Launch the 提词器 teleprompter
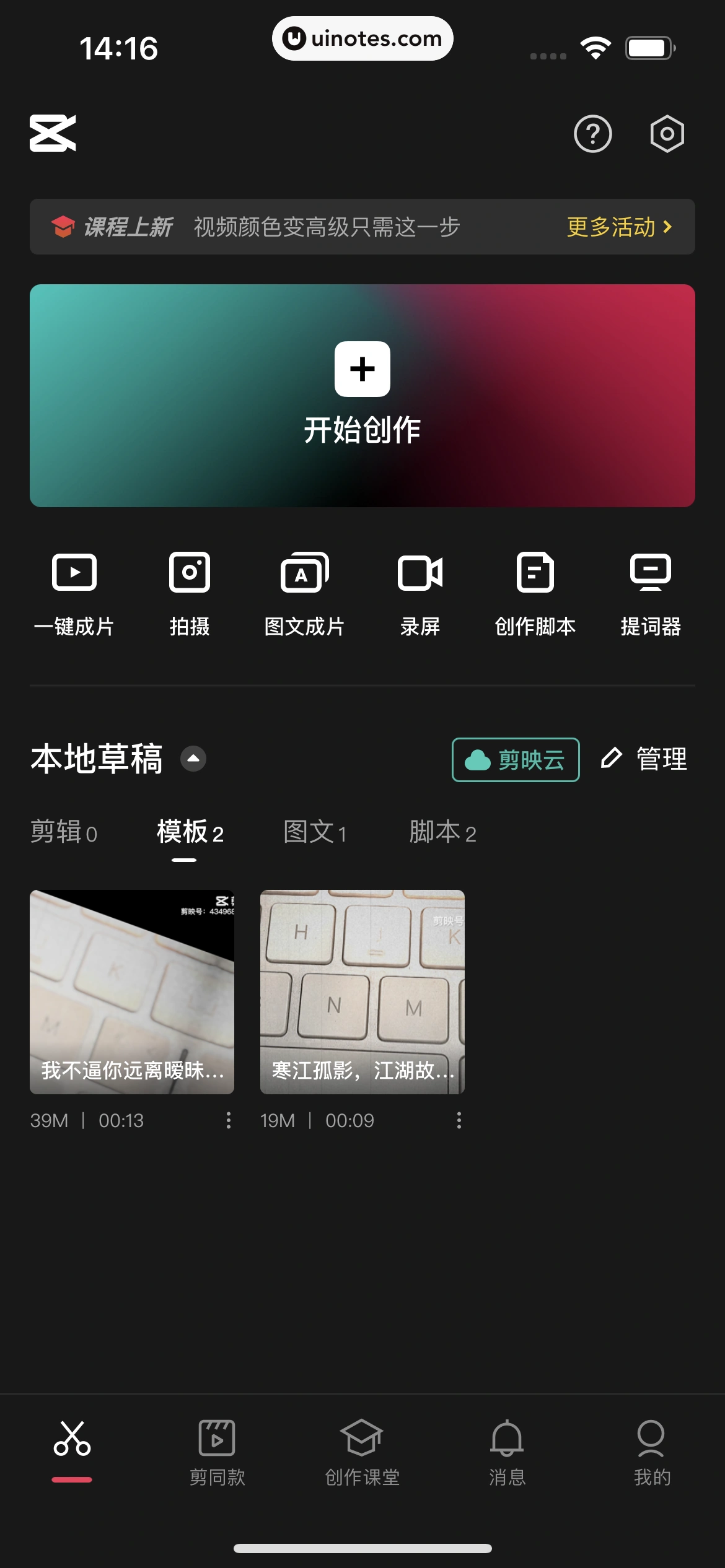The image size is (725, 1568). point(650,591)
